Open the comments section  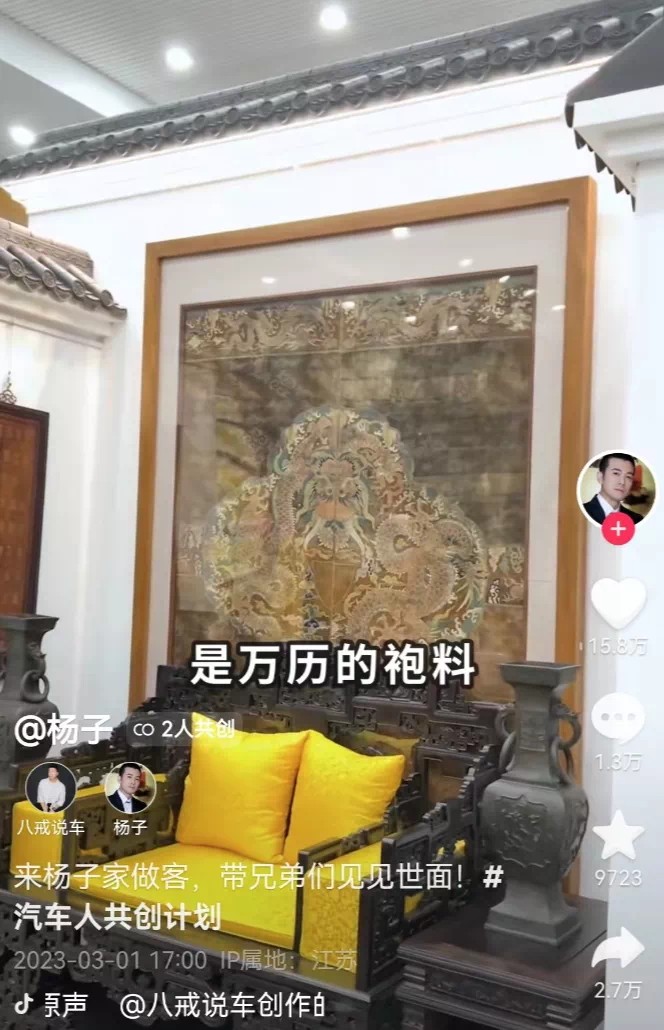pos(618,718)
